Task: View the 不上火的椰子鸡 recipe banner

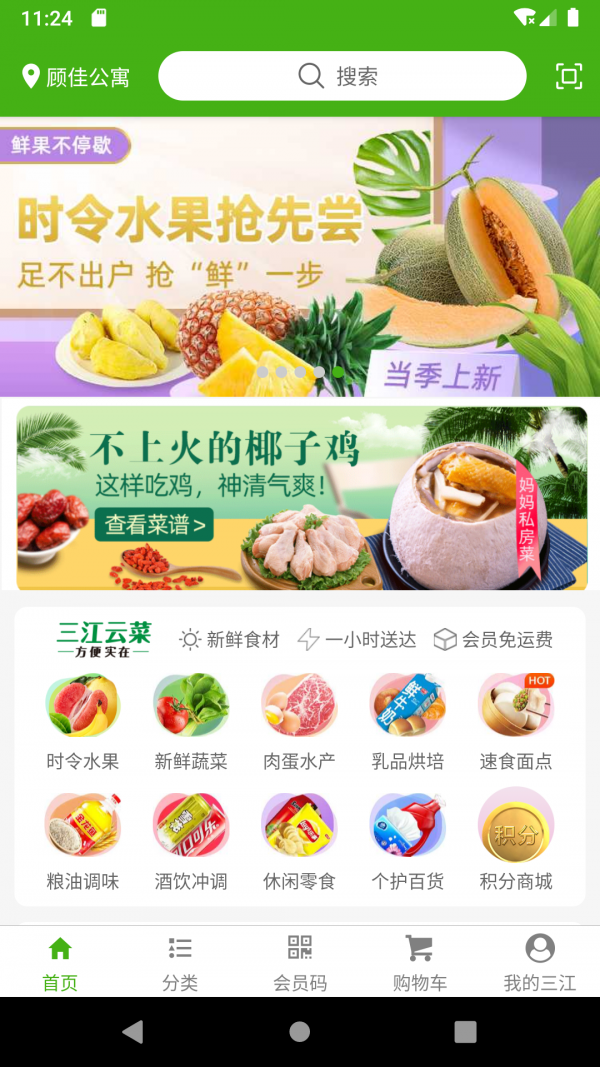Action: click(301, 497)
